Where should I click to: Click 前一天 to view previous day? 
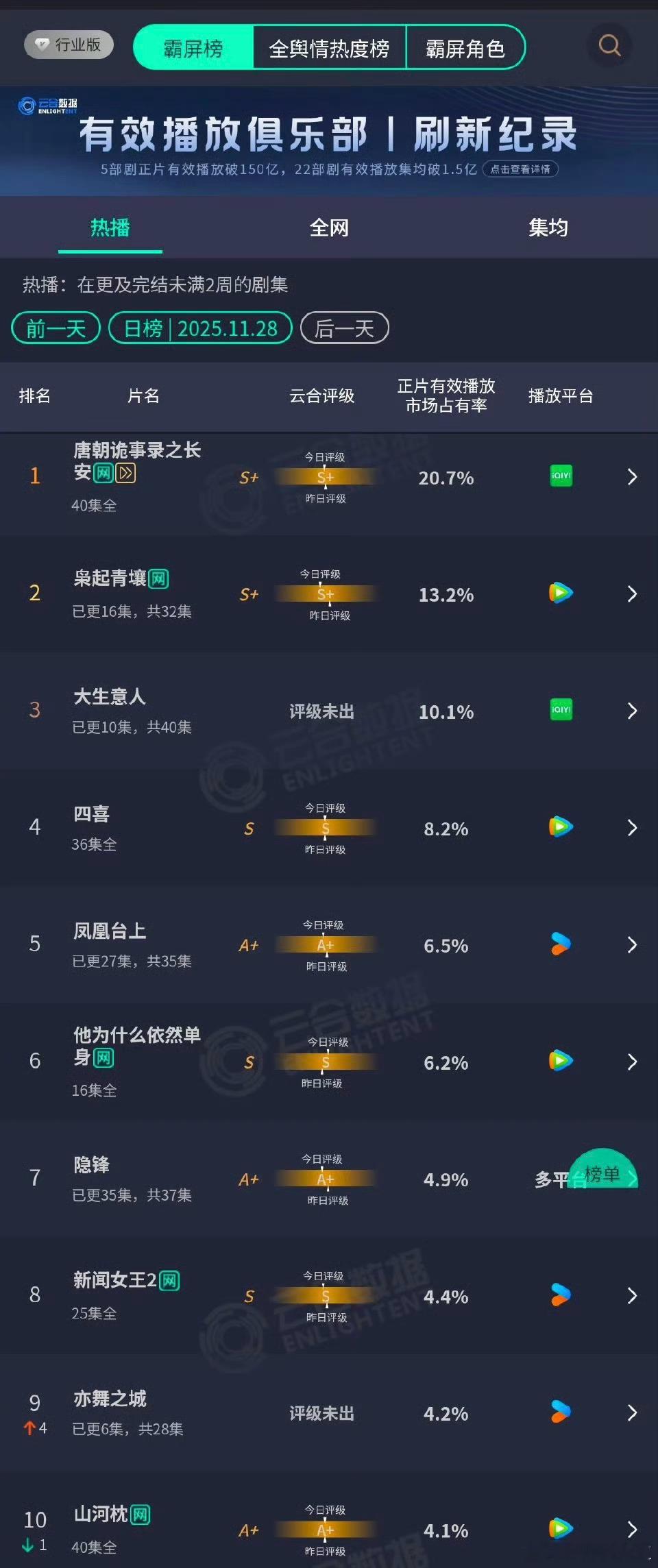pos(54,328)
